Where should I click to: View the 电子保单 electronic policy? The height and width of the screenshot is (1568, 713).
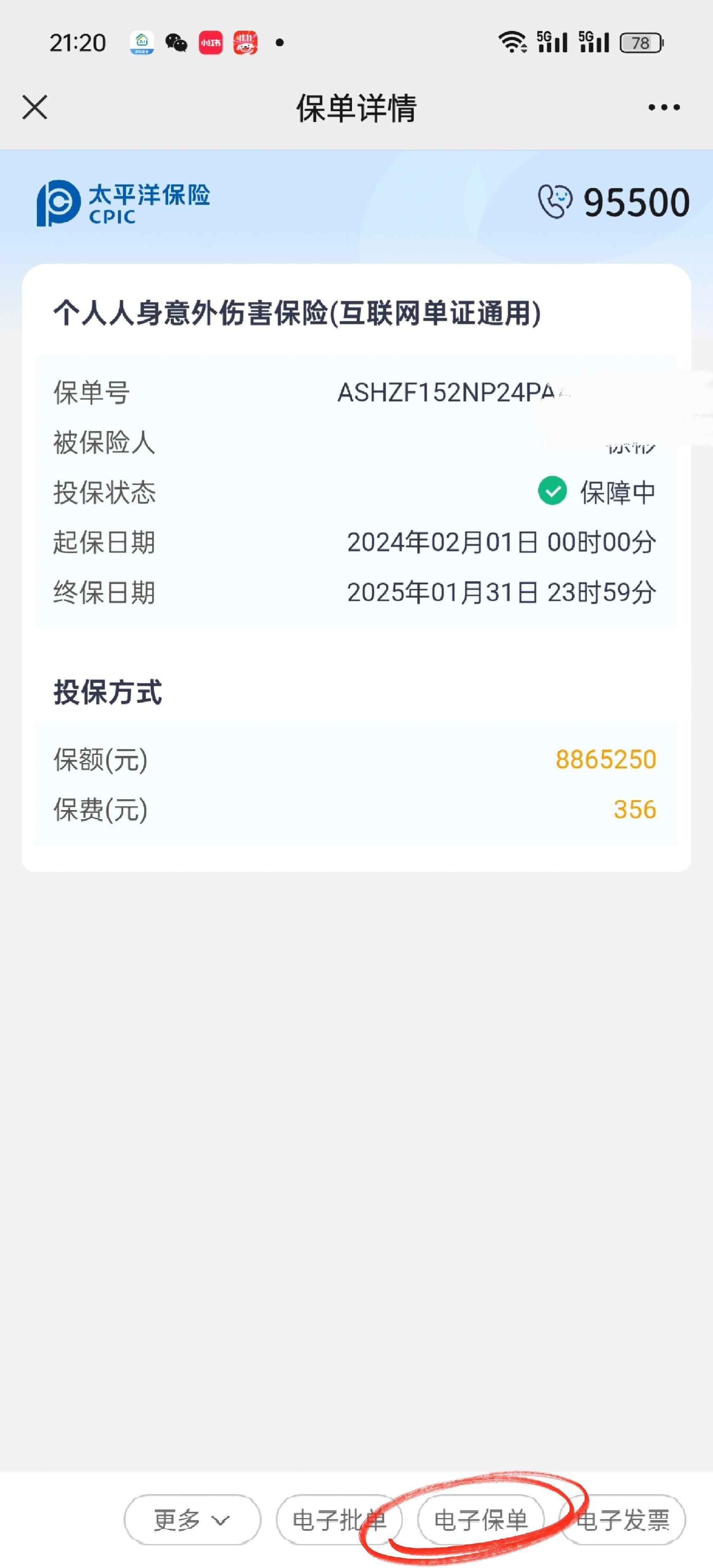pyautogui.click(x=480, y=1520)
